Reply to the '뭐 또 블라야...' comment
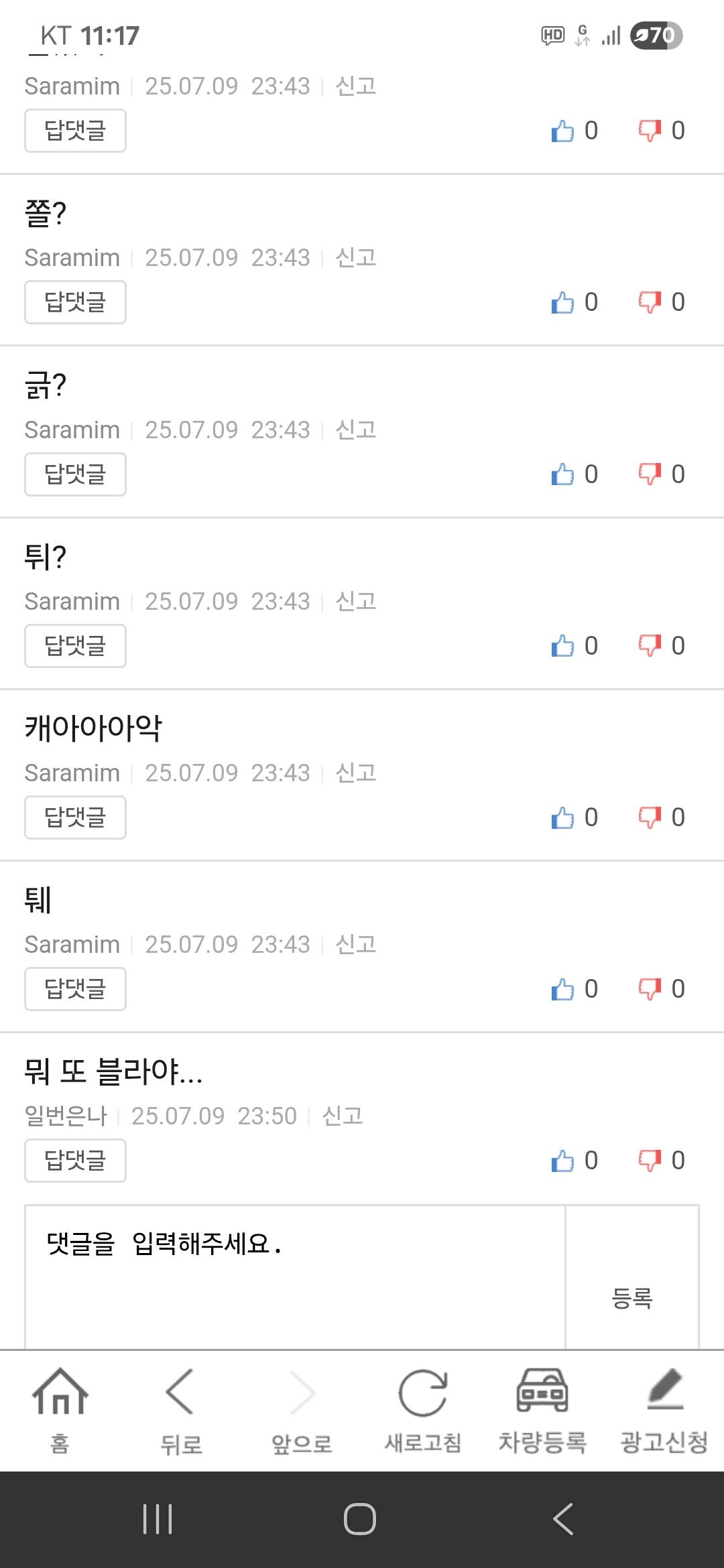This screenshot has height=1568, width=724. [x=75, y=1161]
